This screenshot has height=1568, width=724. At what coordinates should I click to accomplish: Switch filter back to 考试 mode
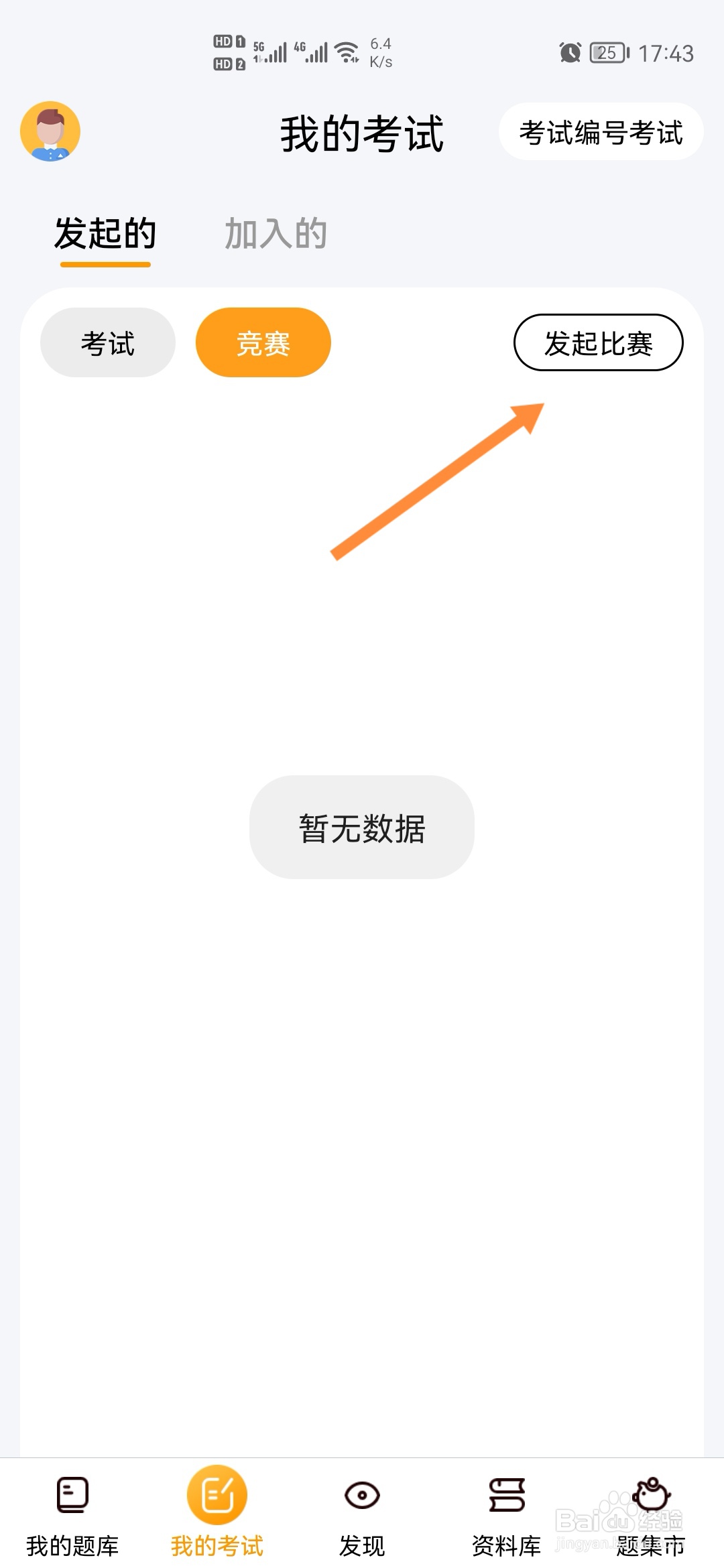[107, 342]
